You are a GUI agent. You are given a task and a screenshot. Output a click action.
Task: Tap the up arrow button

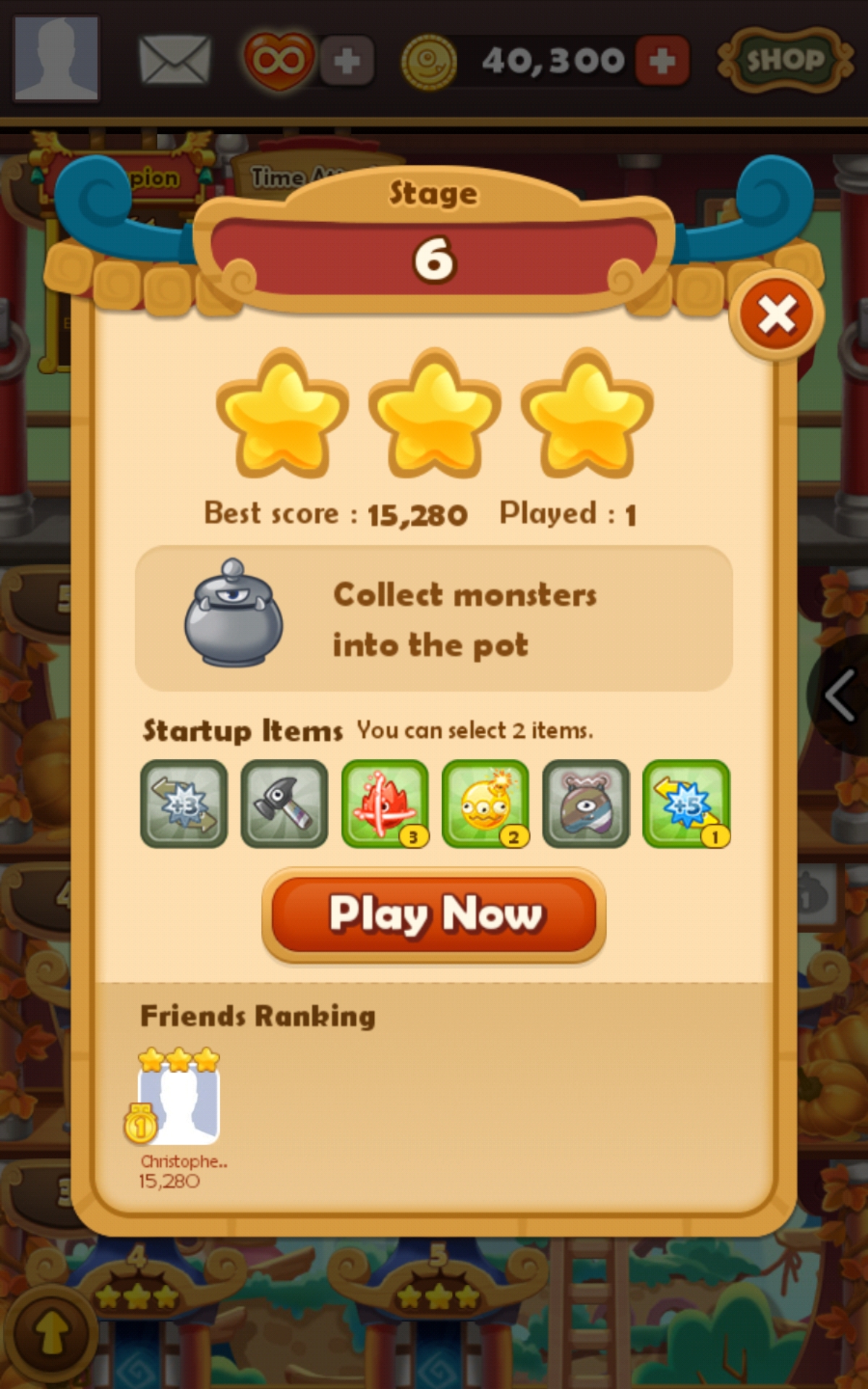tap(51, 1335)
